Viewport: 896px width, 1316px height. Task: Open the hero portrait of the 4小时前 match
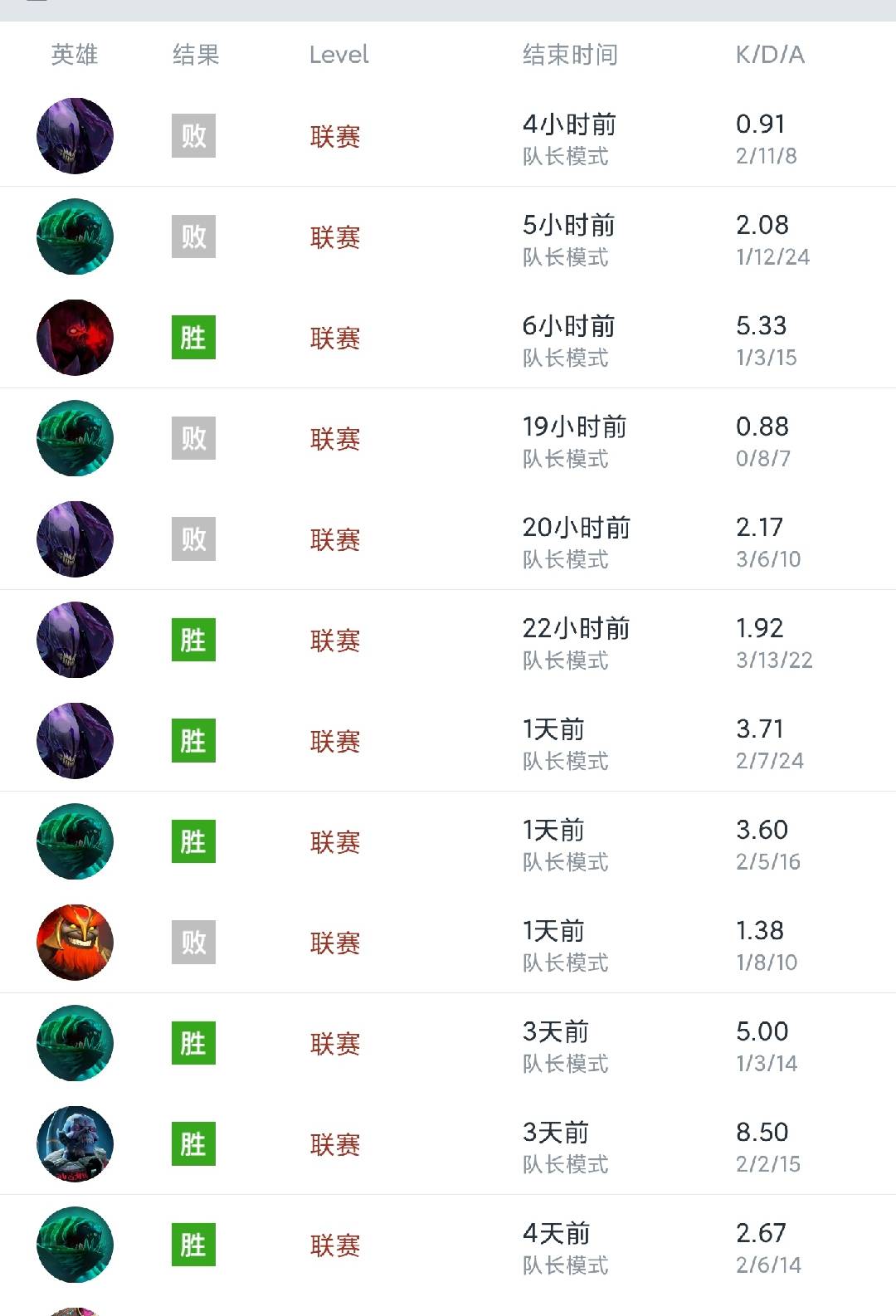click(x=75, y=135)
